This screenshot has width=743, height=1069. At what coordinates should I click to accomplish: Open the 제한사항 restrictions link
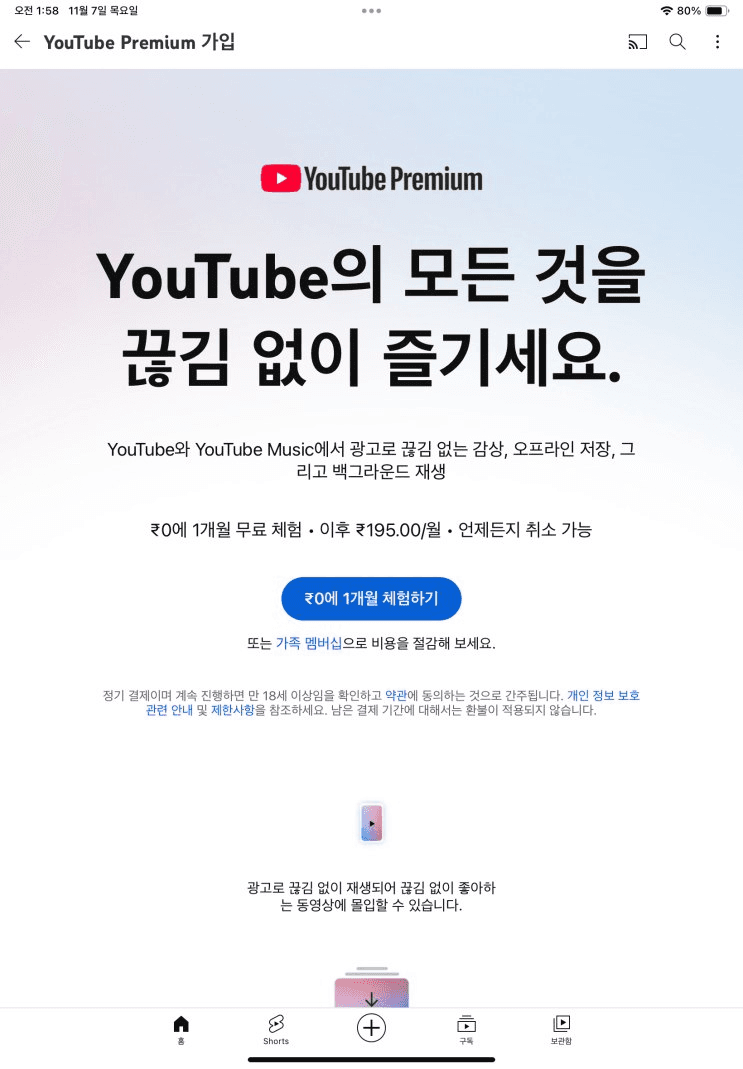(232, 711)
